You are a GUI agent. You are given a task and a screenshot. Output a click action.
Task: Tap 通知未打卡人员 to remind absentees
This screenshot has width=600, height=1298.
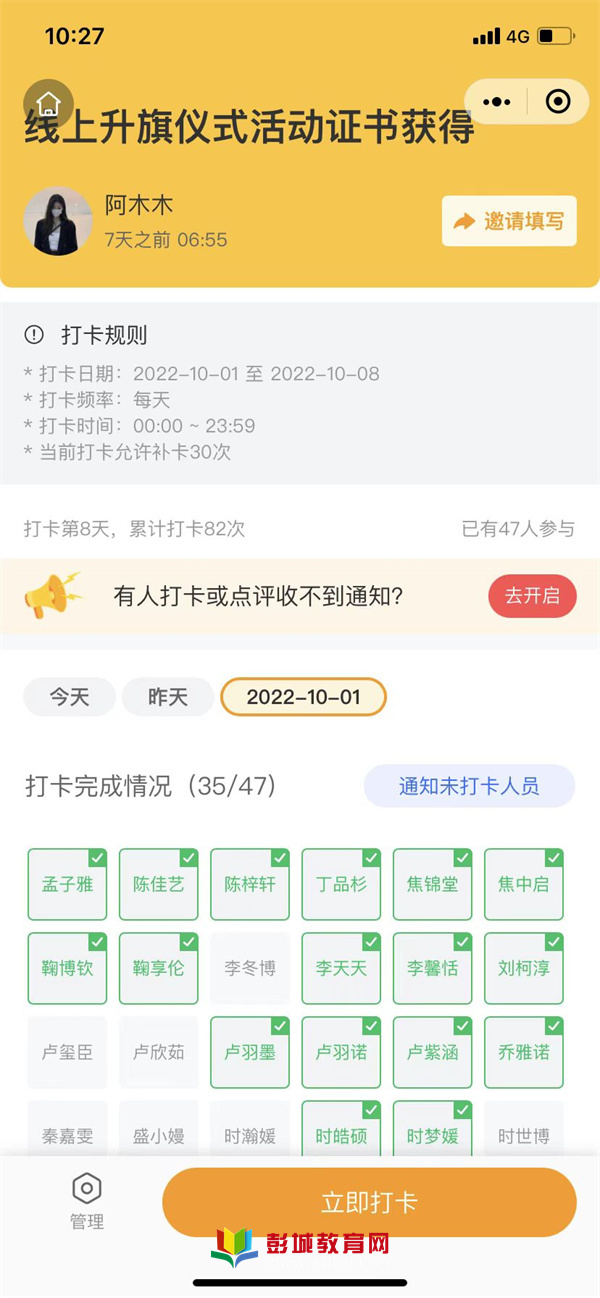click(x=469, y=786)
